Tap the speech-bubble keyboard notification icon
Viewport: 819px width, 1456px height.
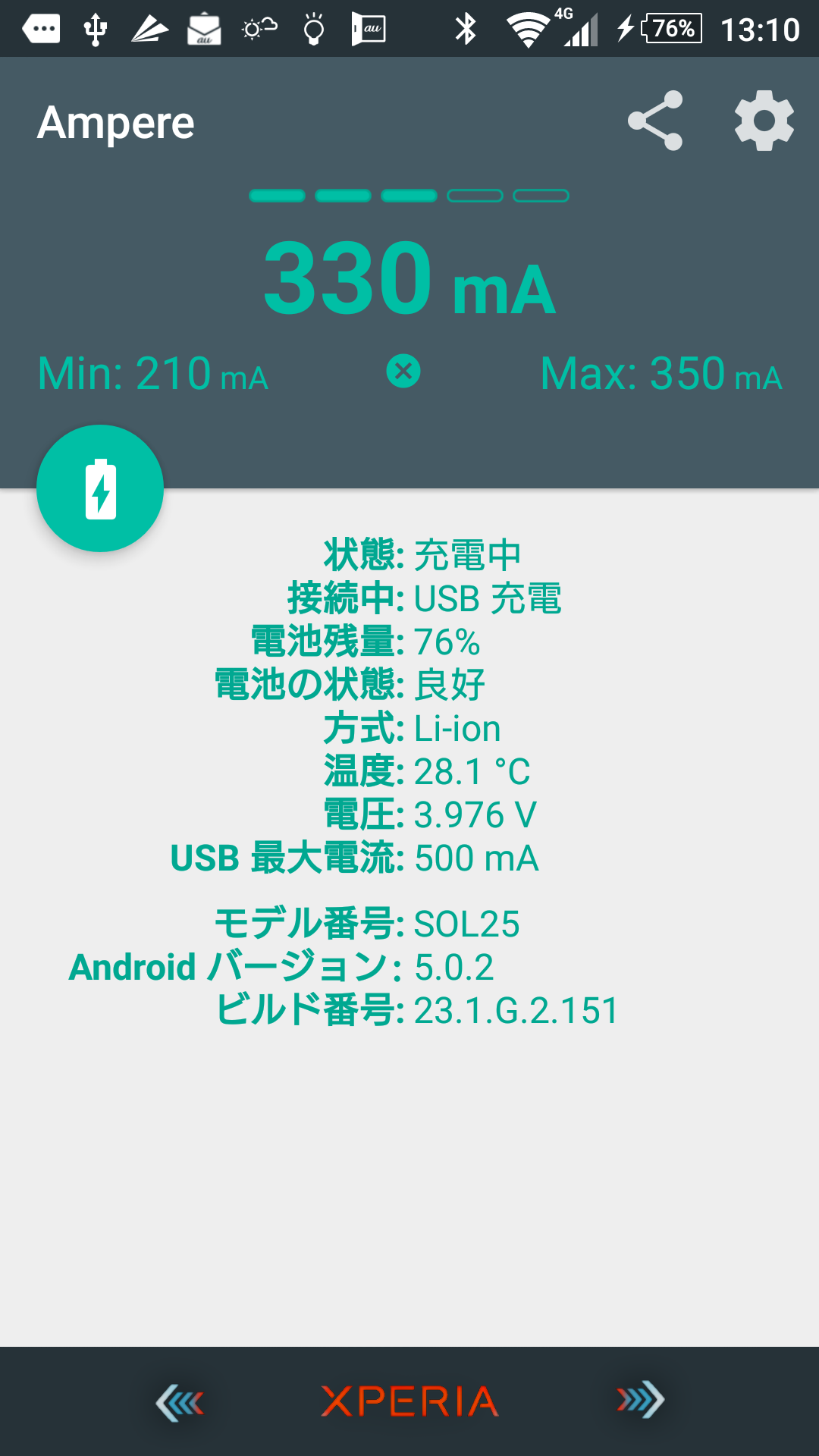click(x=42, y=29)
